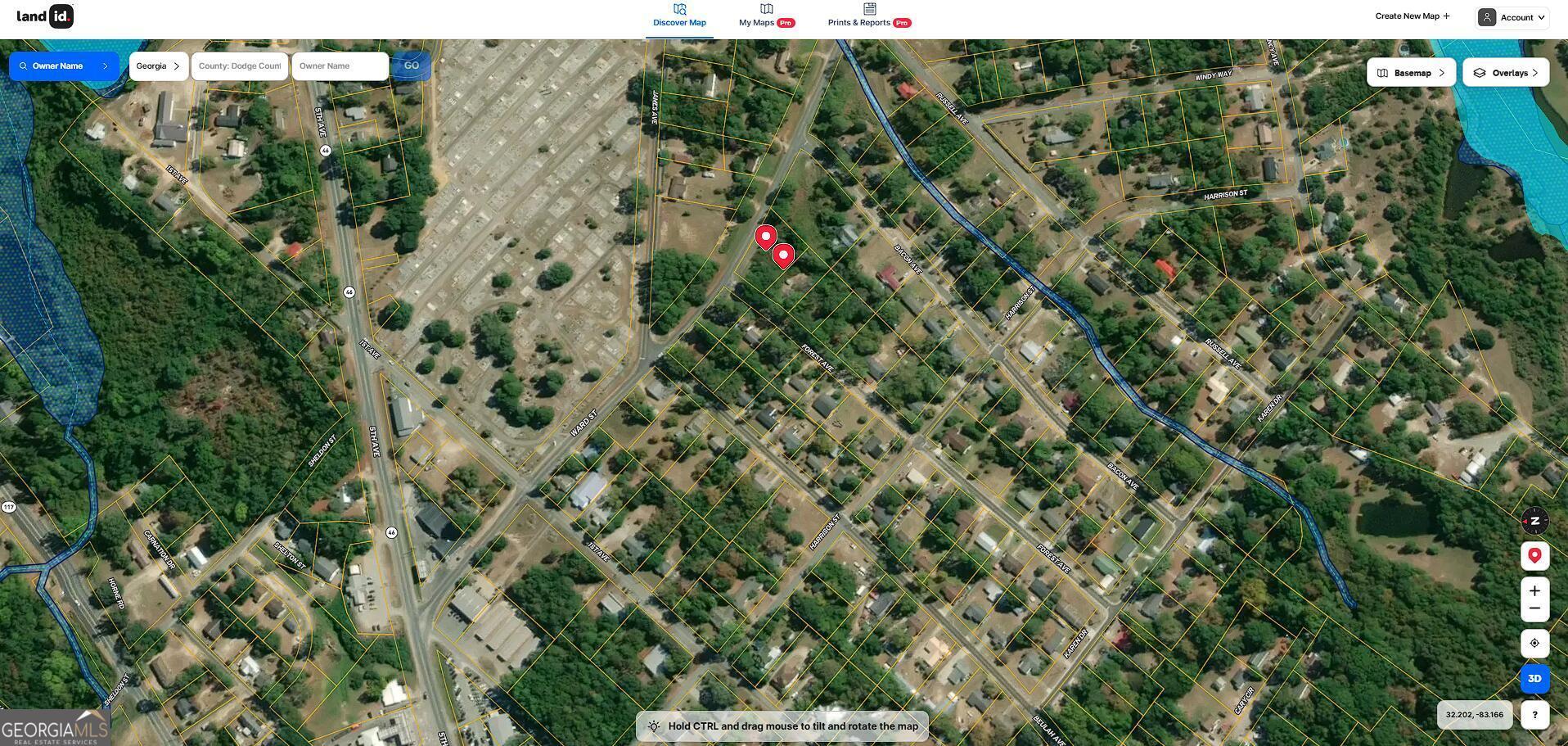Zoom in on the map
Image resolution: width=1568 pixels, height=746 pixels.
coord(1534,590)
